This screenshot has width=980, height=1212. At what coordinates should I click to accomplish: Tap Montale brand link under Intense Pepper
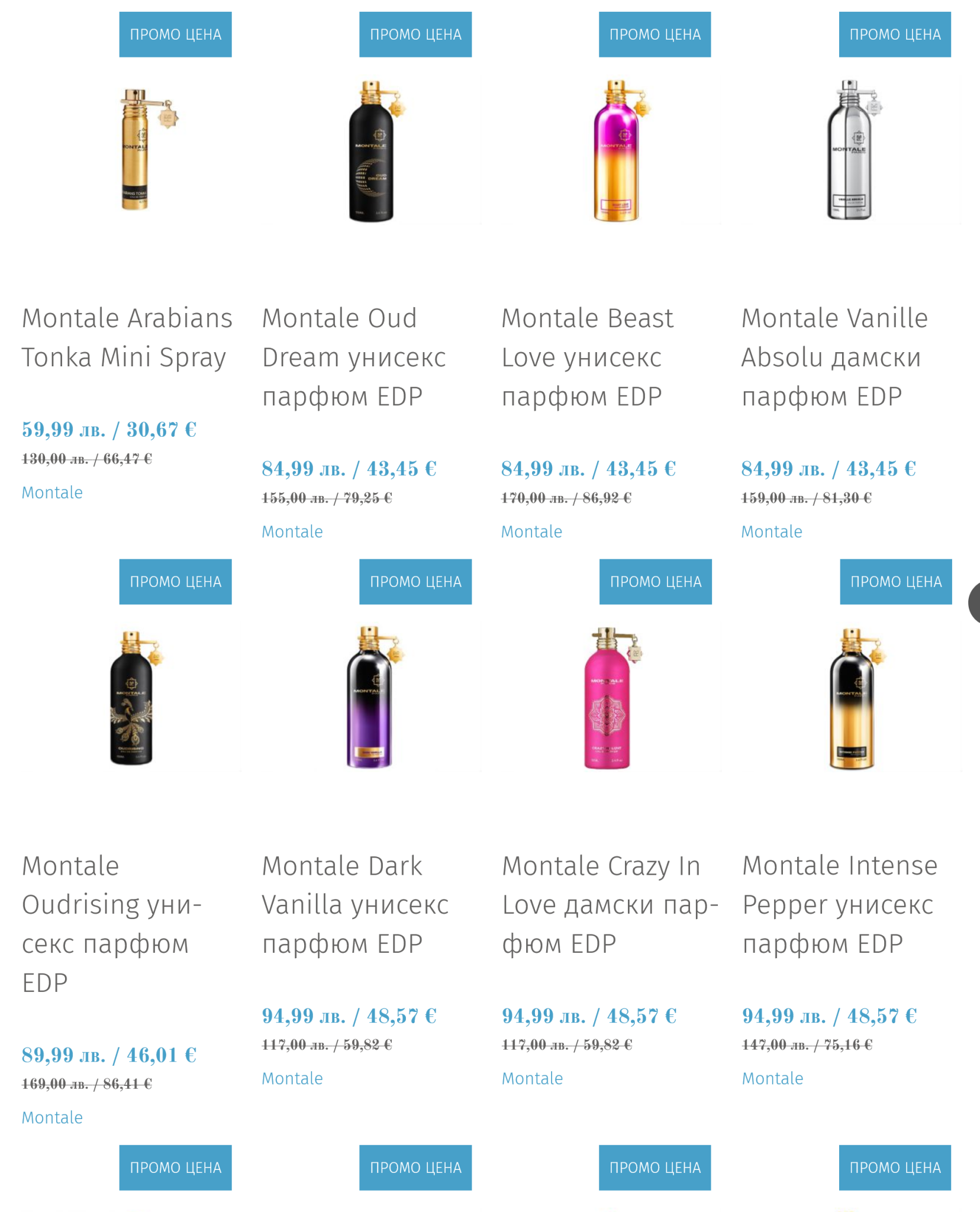point(772,1078)
